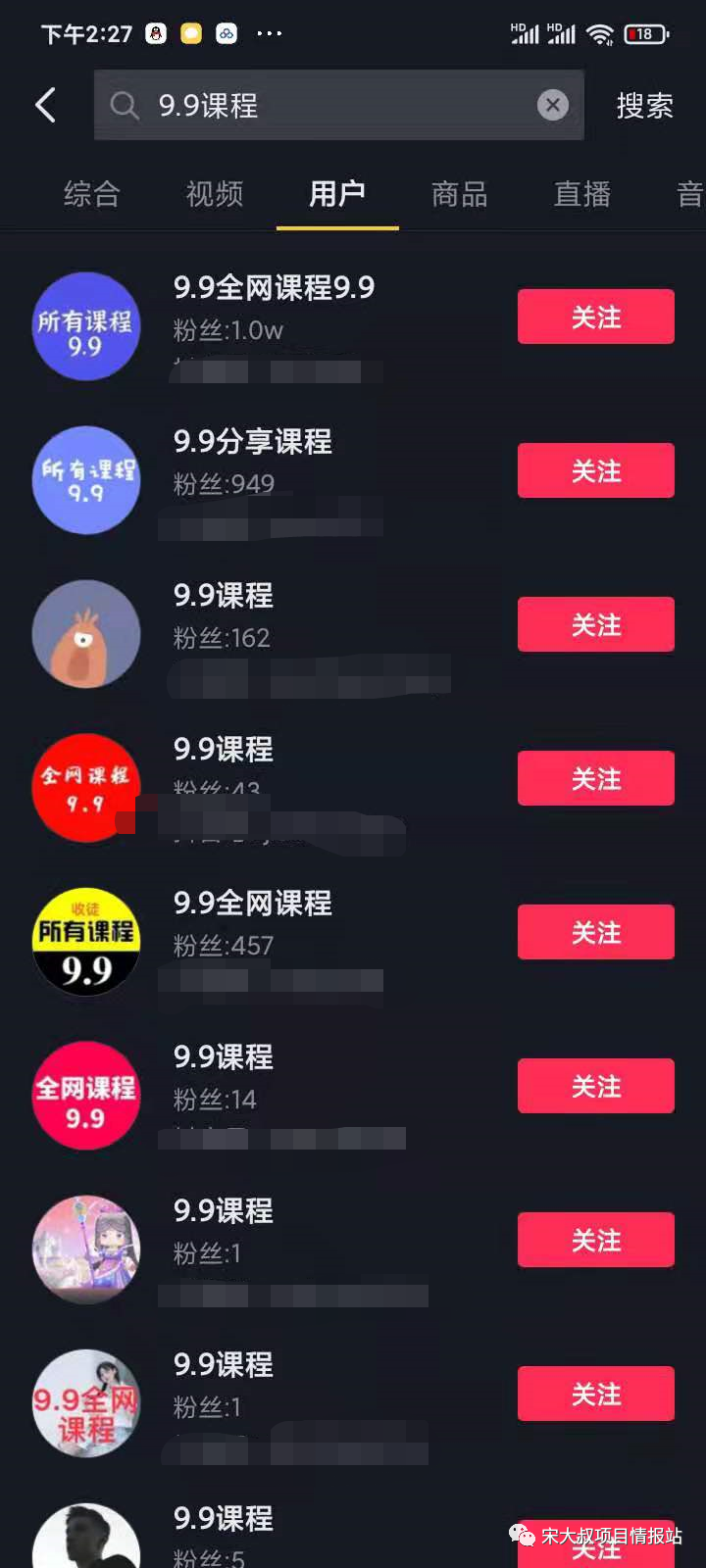The width and height of the screenshot is (706, 1568).
Task: Tap the Wi-Fi icon in status bar
Action: 600,32
